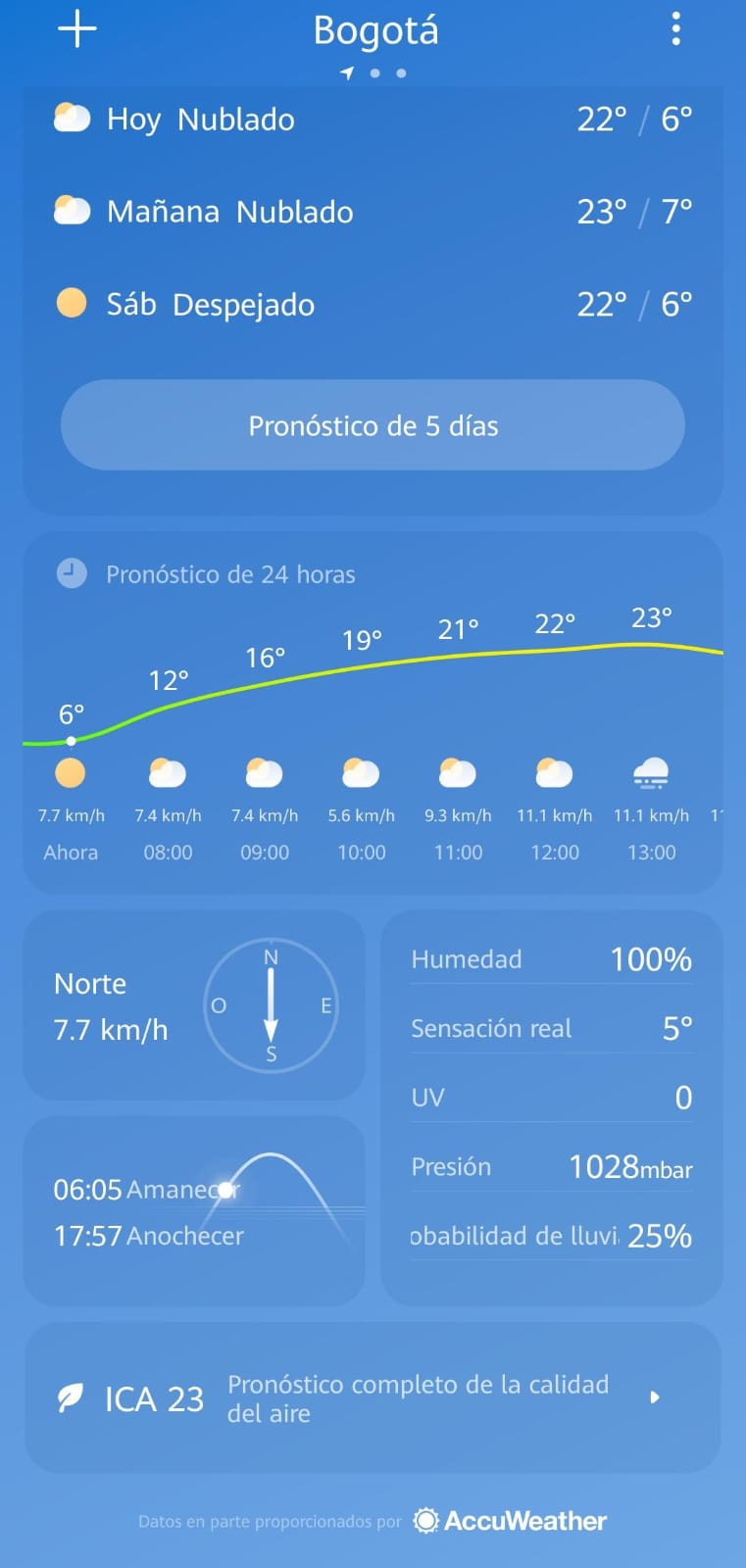Tap the location arrow under Bogotá
Screen dimensions: 746x1568
pos(348,73)
